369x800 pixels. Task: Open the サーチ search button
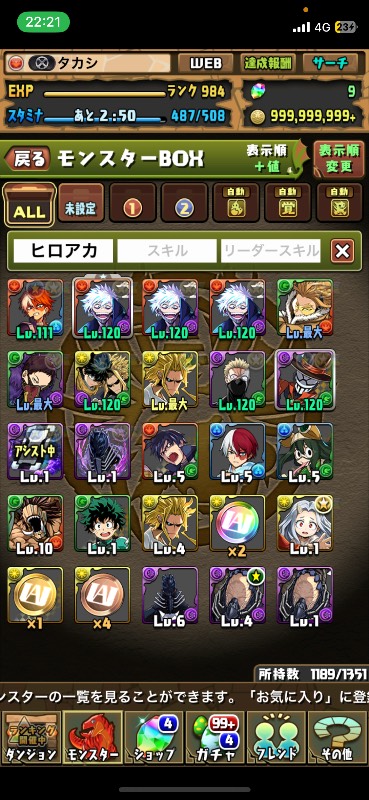[x=332, y=63]
